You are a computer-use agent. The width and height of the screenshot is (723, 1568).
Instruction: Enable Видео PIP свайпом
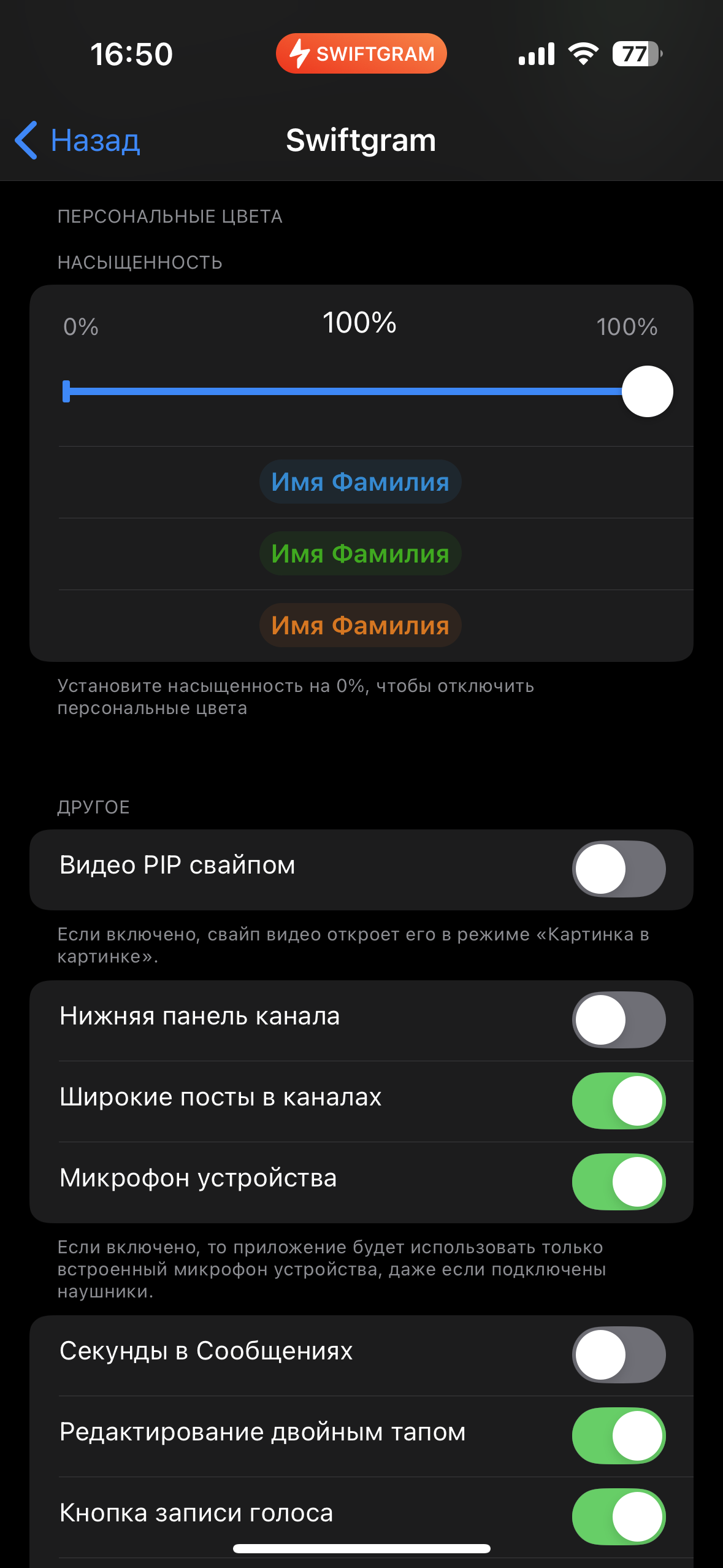click(619, 869)
